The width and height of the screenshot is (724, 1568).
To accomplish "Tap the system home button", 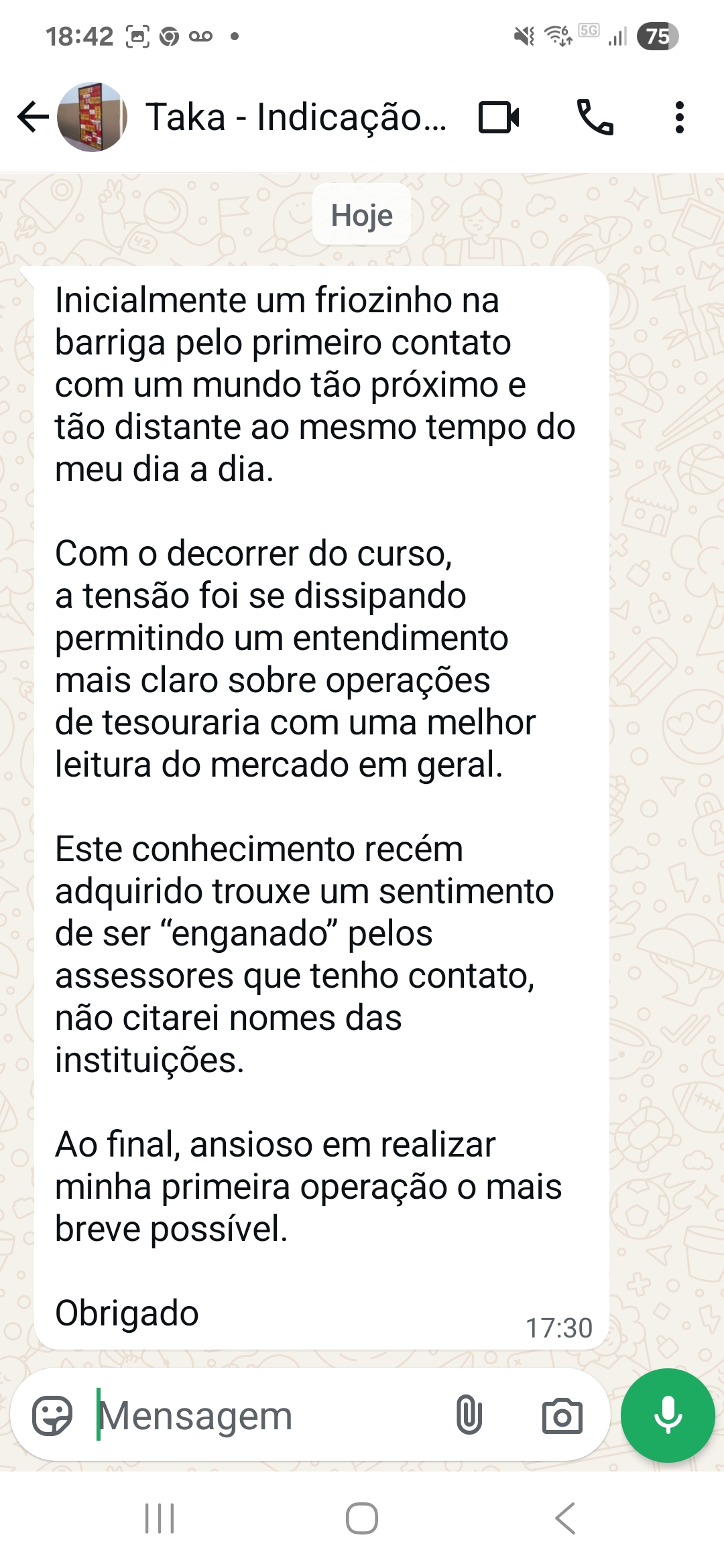I will coord(362,1518).
